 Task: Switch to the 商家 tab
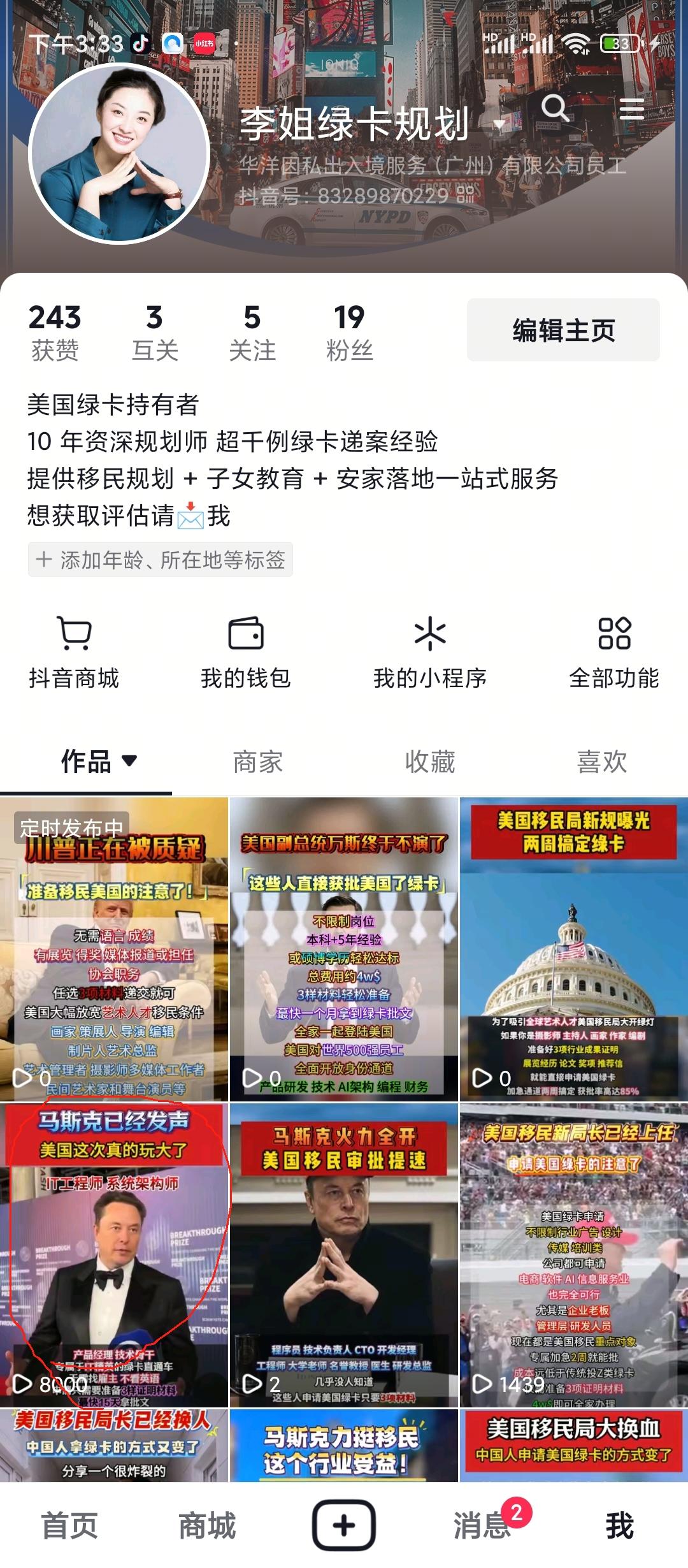[x=258, y=762]
